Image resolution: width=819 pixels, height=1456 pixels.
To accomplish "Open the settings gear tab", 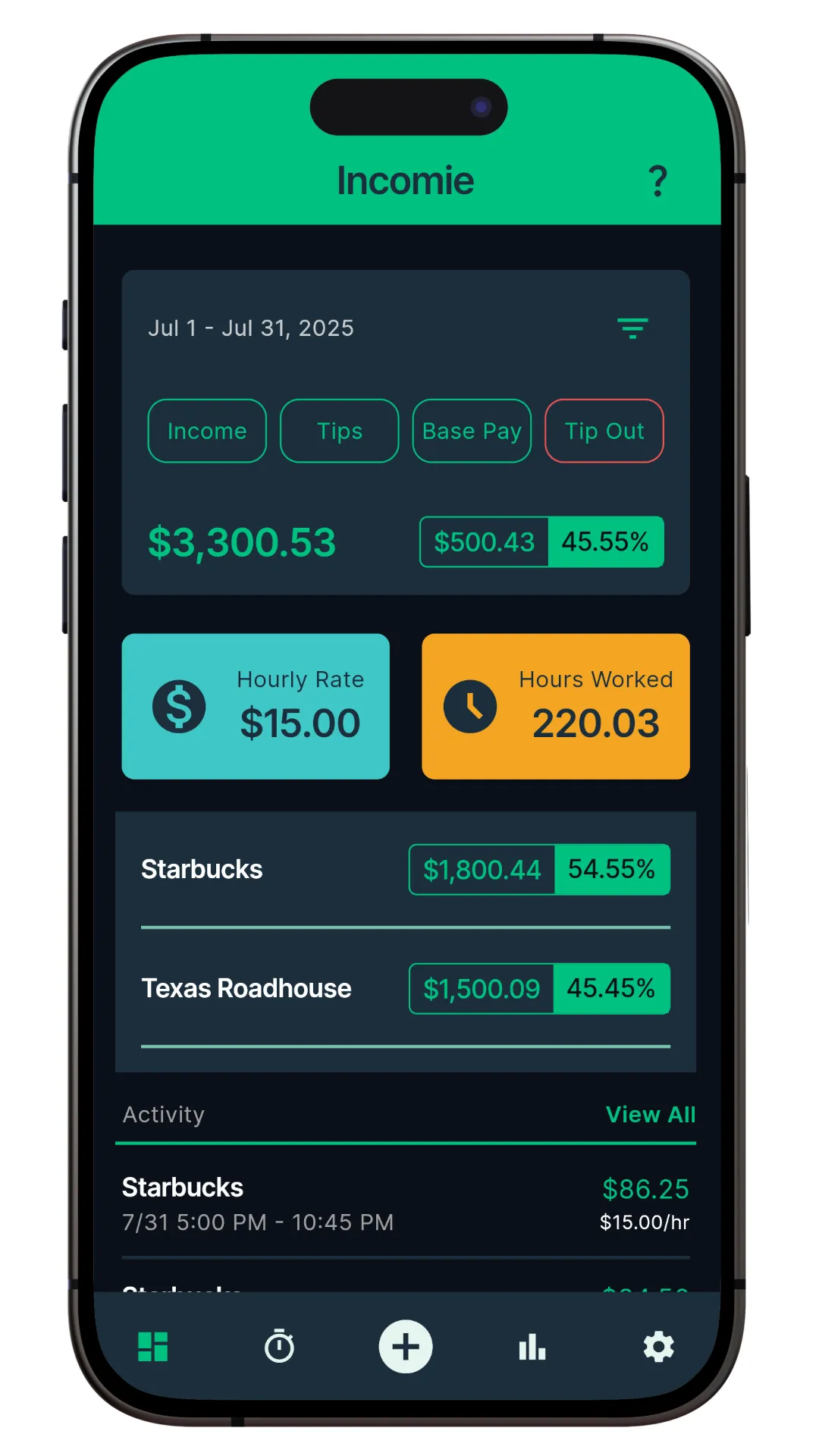I will pyautogui.click(x=658, y=1347).
